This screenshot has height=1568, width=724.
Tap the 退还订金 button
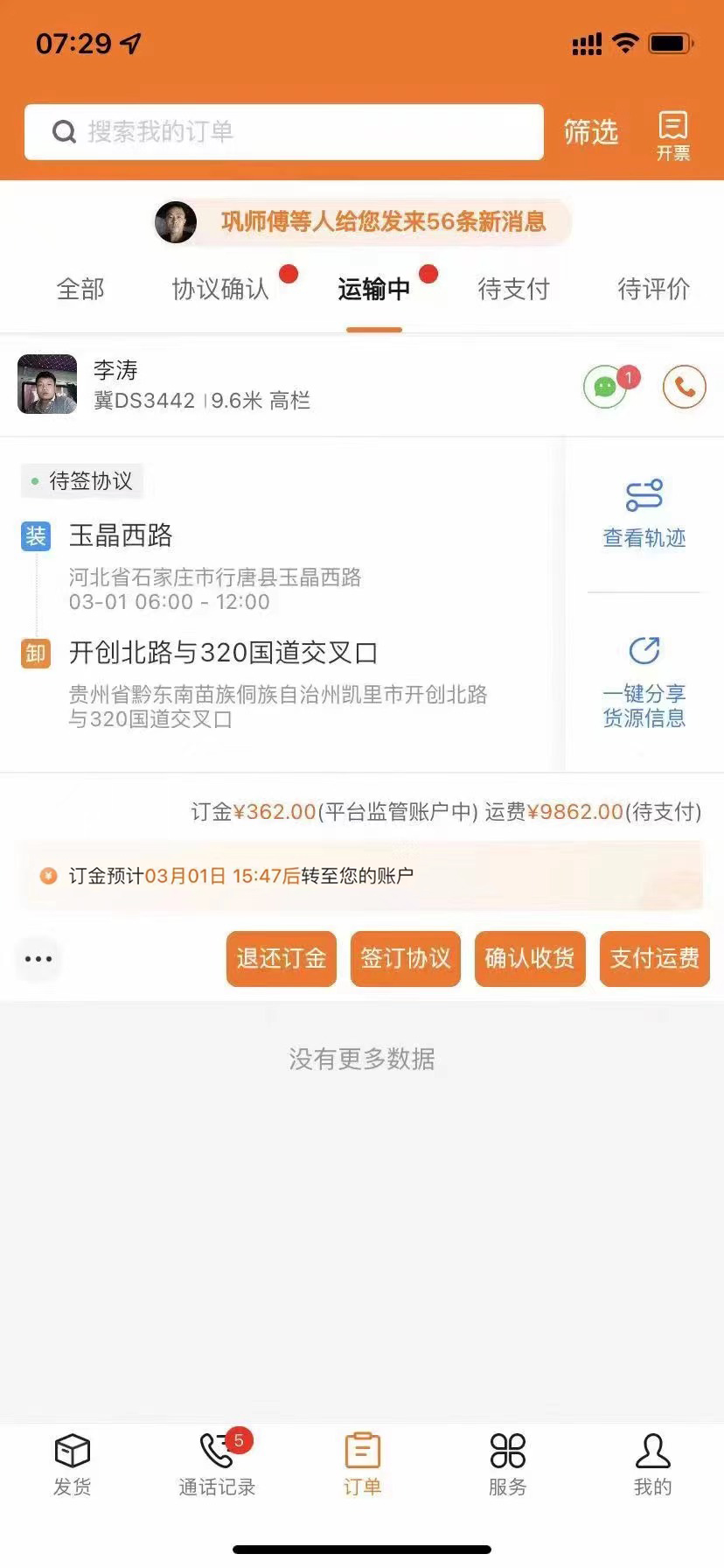click(x=282, y=959)
